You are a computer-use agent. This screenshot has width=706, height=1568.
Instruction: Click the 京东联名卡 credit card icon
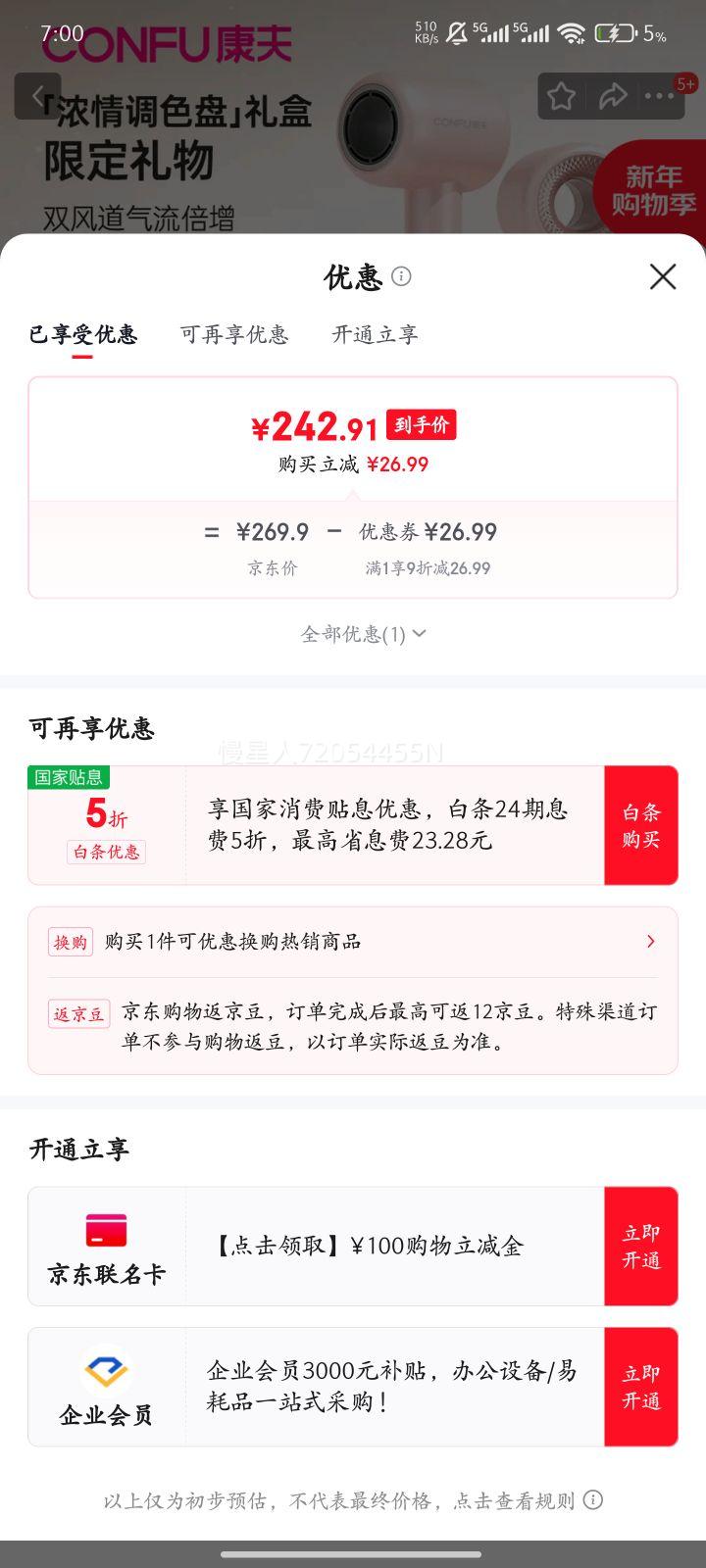click(107, 1228)
